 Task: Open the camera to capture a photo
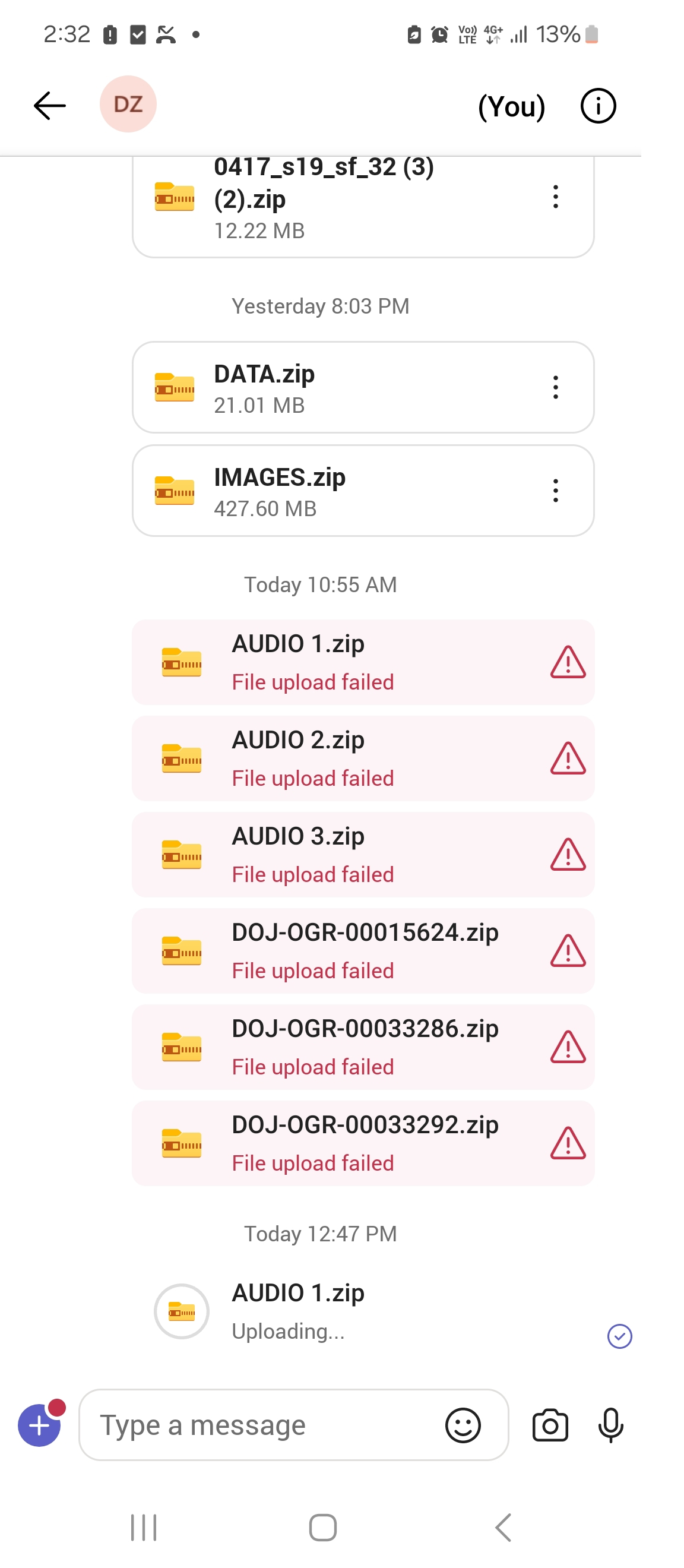click(549, 1425)
